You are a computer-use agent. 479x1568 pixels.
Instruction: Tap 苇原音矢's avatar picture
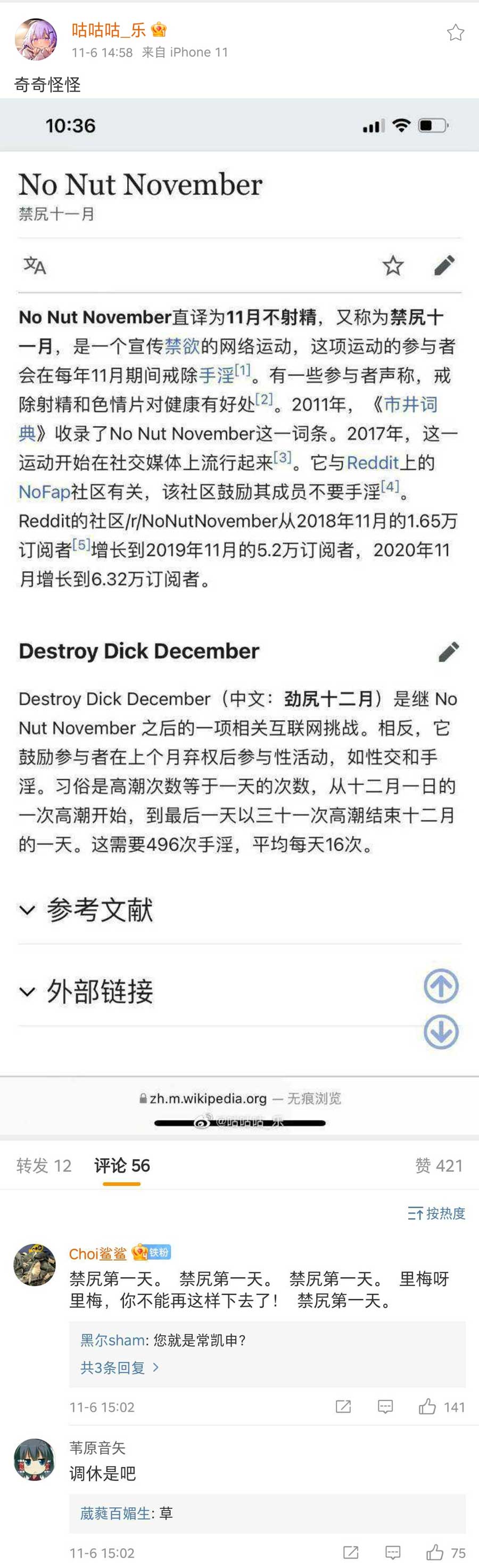(35, 1460)
